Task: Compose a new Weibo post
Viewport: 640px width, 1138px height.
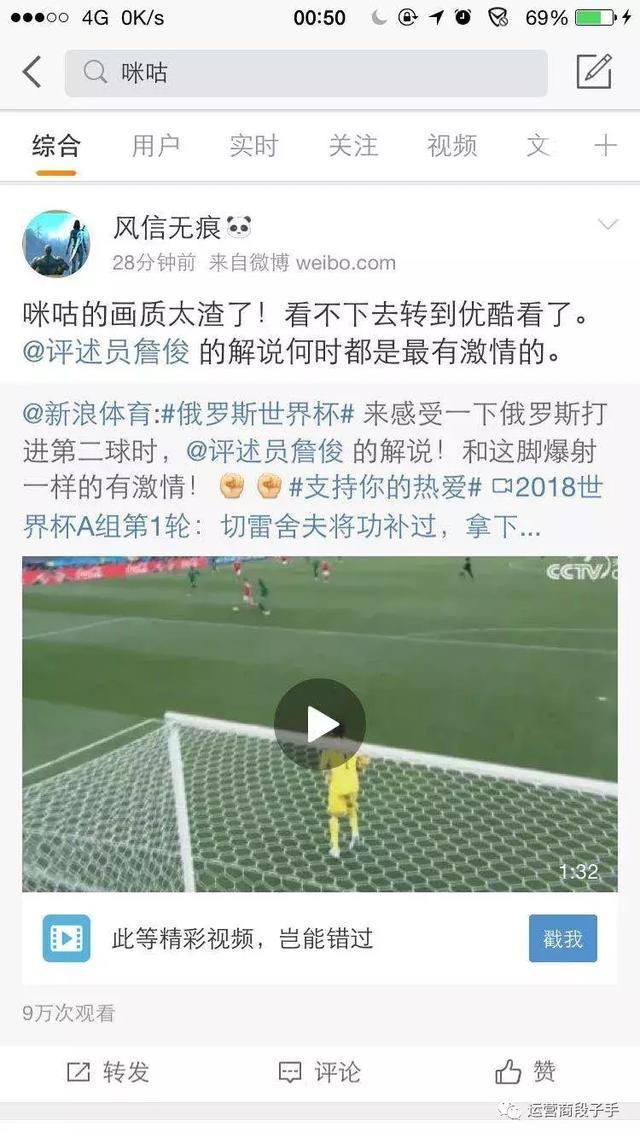Action: [x=594, y=72]
